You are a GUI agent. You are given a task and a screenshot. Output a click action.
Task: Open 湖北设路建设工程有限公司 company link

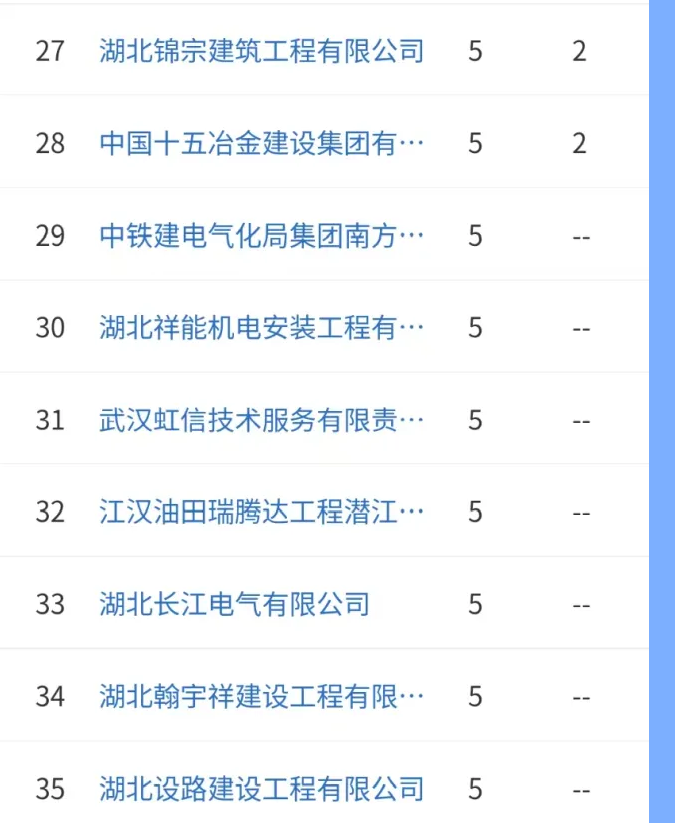[x=261, y=789]
